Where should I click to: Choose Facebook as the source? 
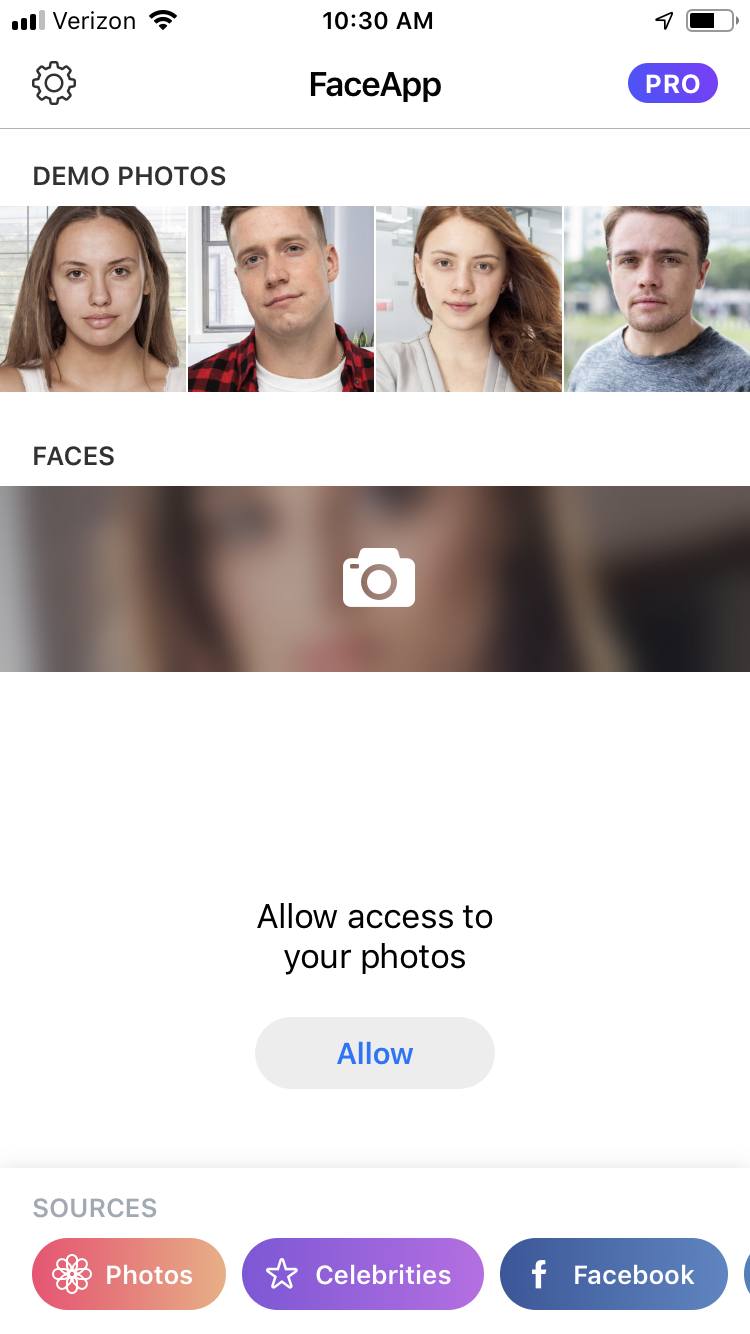coord(614,1274)
